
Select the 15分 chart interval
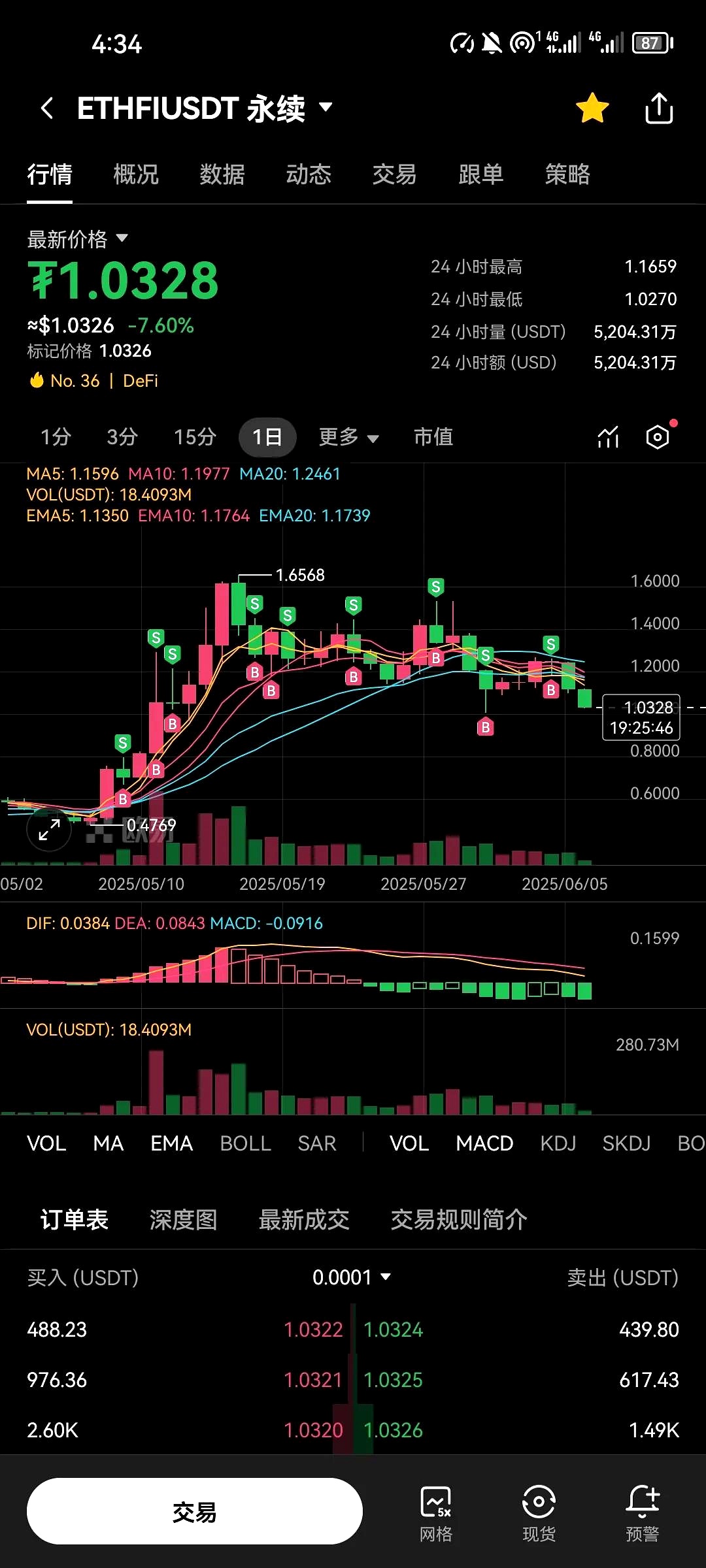195,436
